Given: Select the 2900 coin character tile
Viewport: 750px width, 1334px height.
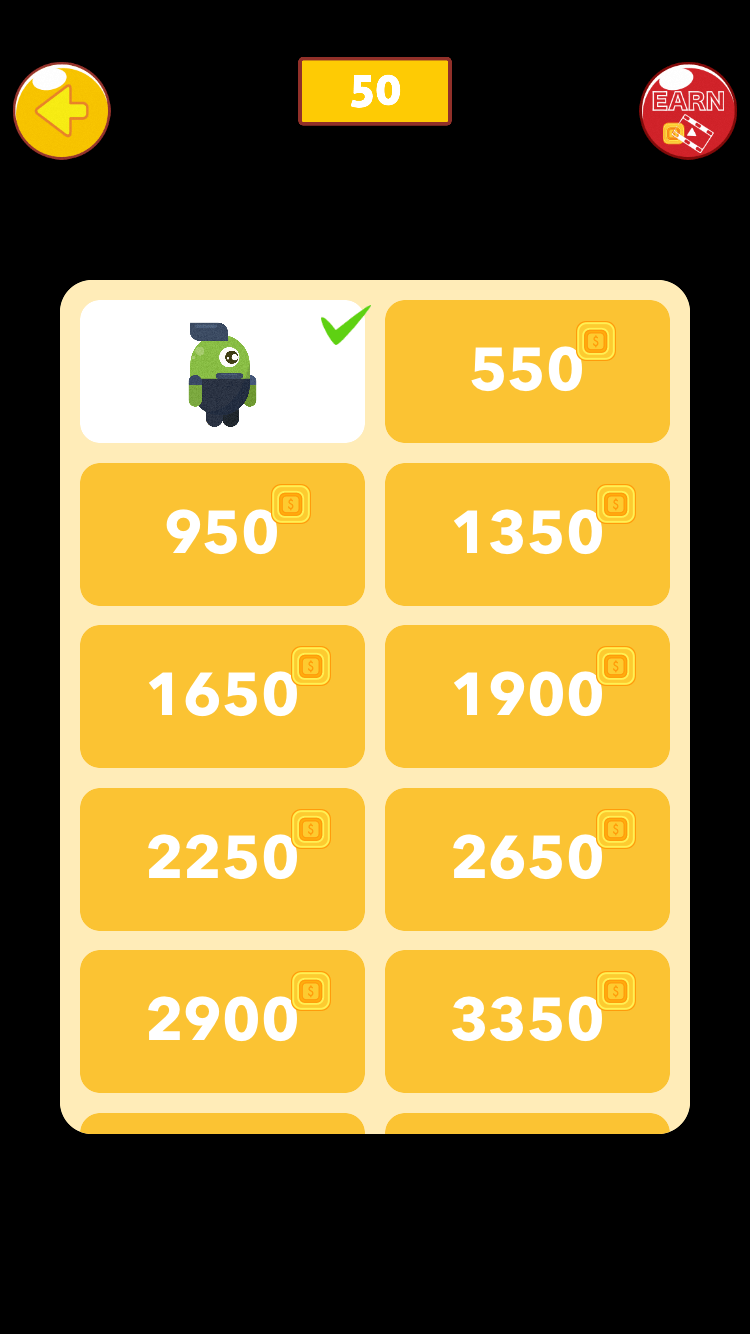Looking at the screenshot, I should 222,1021.
